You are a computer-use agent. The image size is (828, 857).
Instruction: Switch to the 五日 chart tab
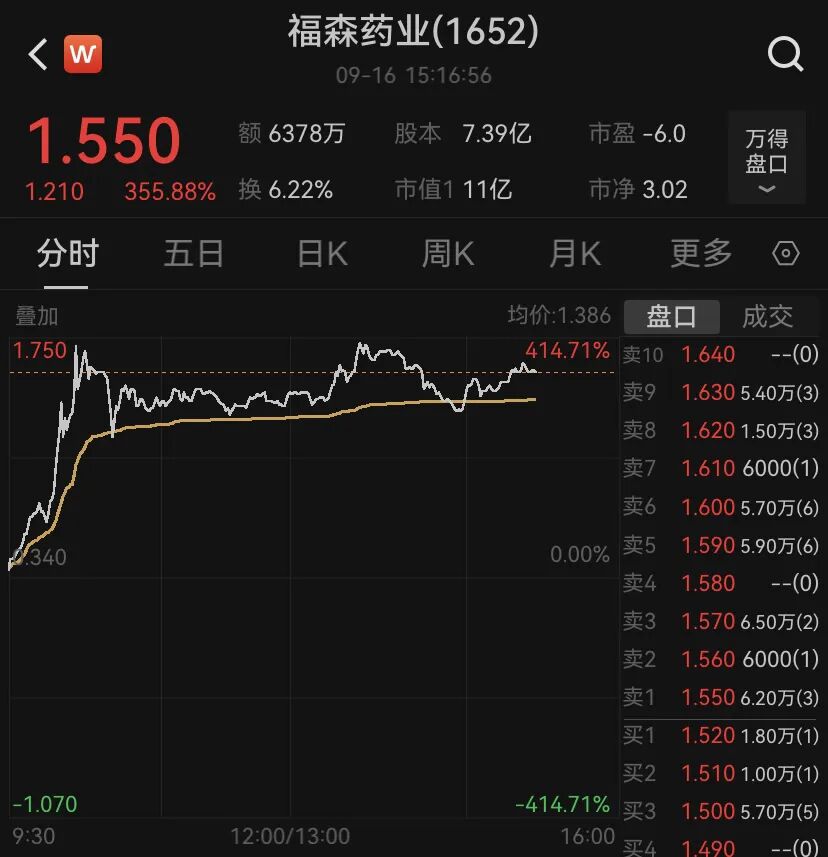tap(194, 254)
